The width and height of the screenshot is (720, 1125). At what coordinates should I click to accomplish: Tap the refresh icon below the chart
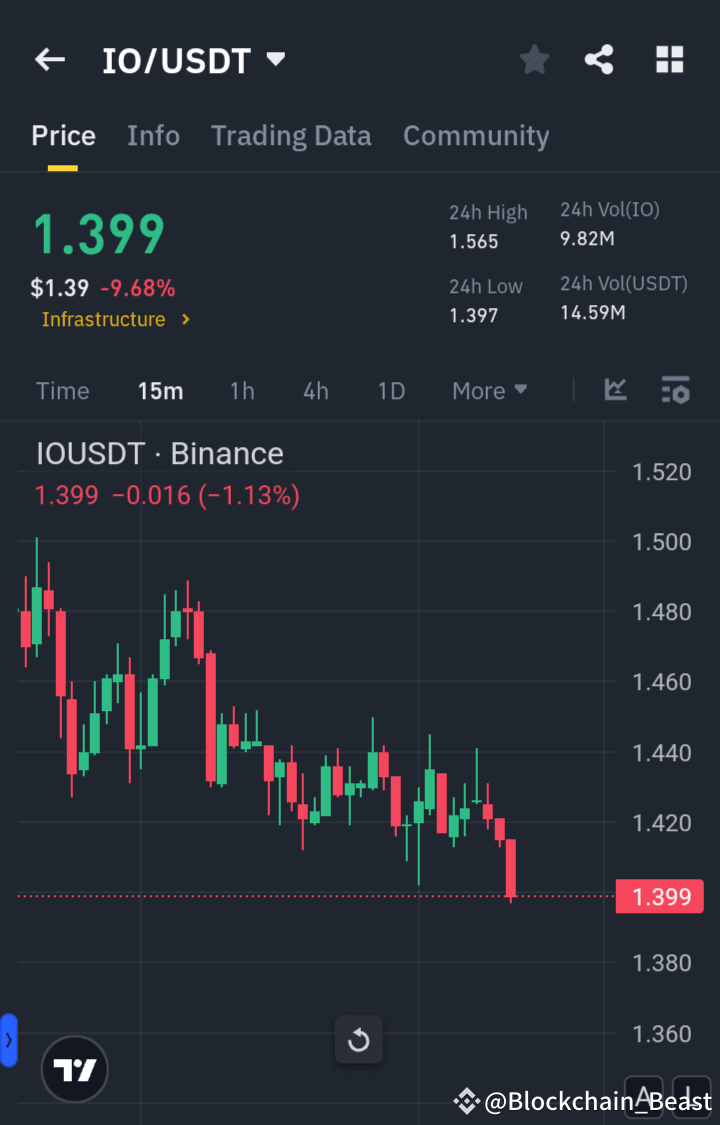358,1040
